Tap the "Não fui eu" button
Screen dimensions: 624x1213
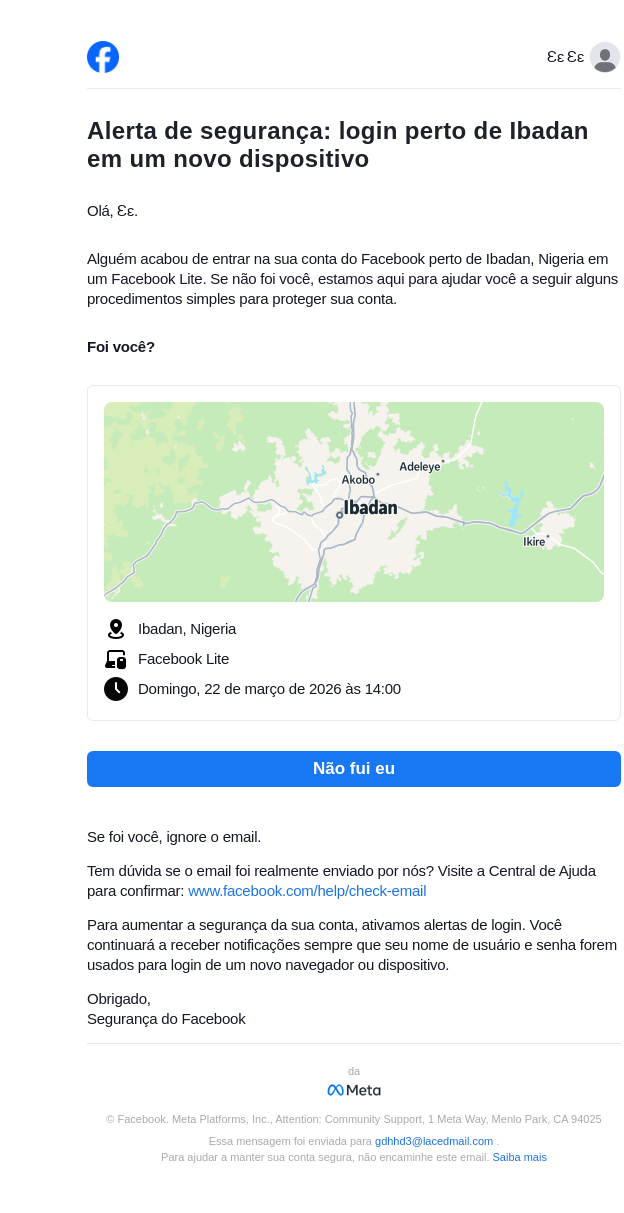[x=353, y=768]
